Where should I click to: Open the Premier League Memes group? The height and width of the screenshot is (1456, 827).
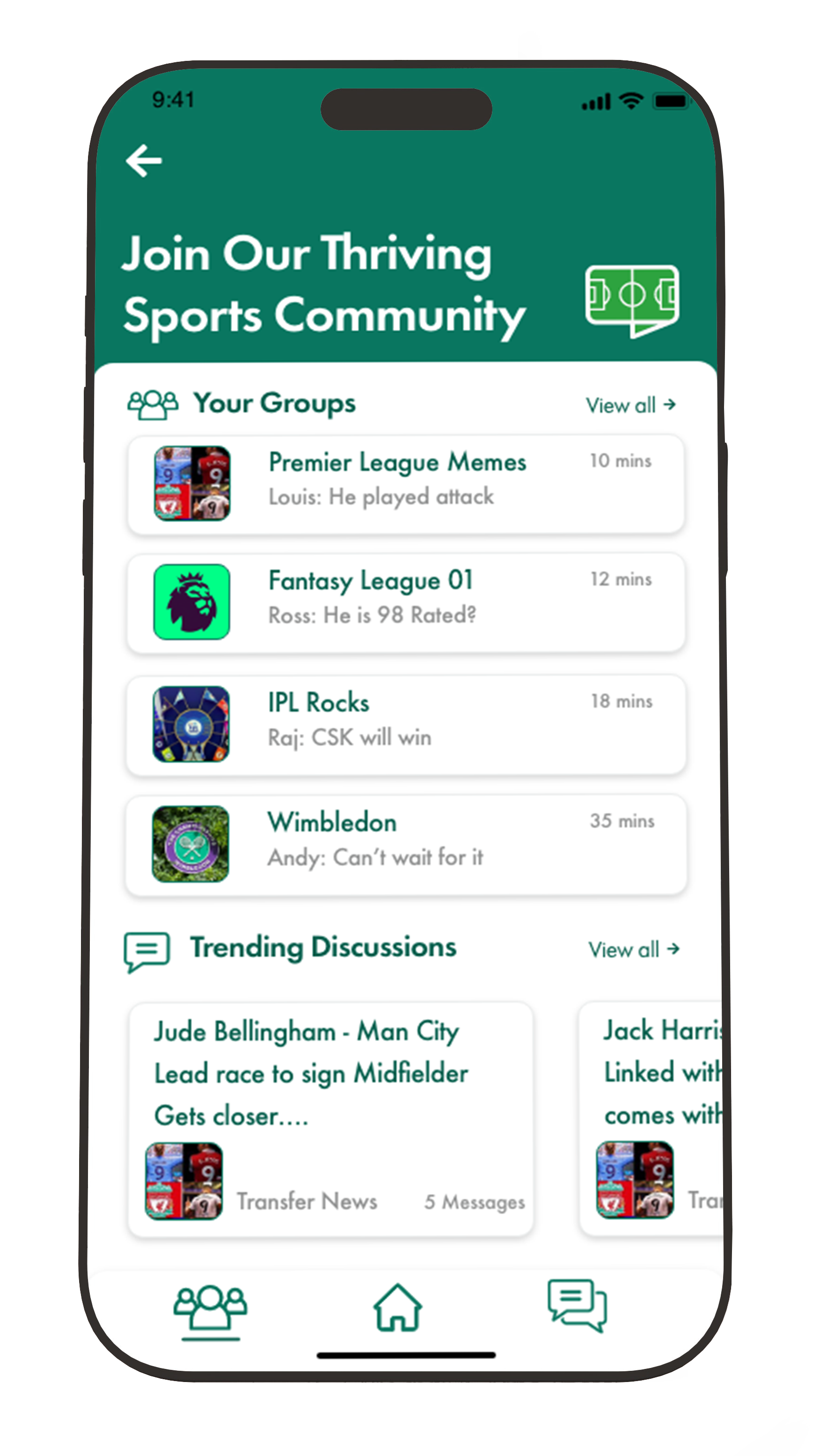[x=406, y=484]
